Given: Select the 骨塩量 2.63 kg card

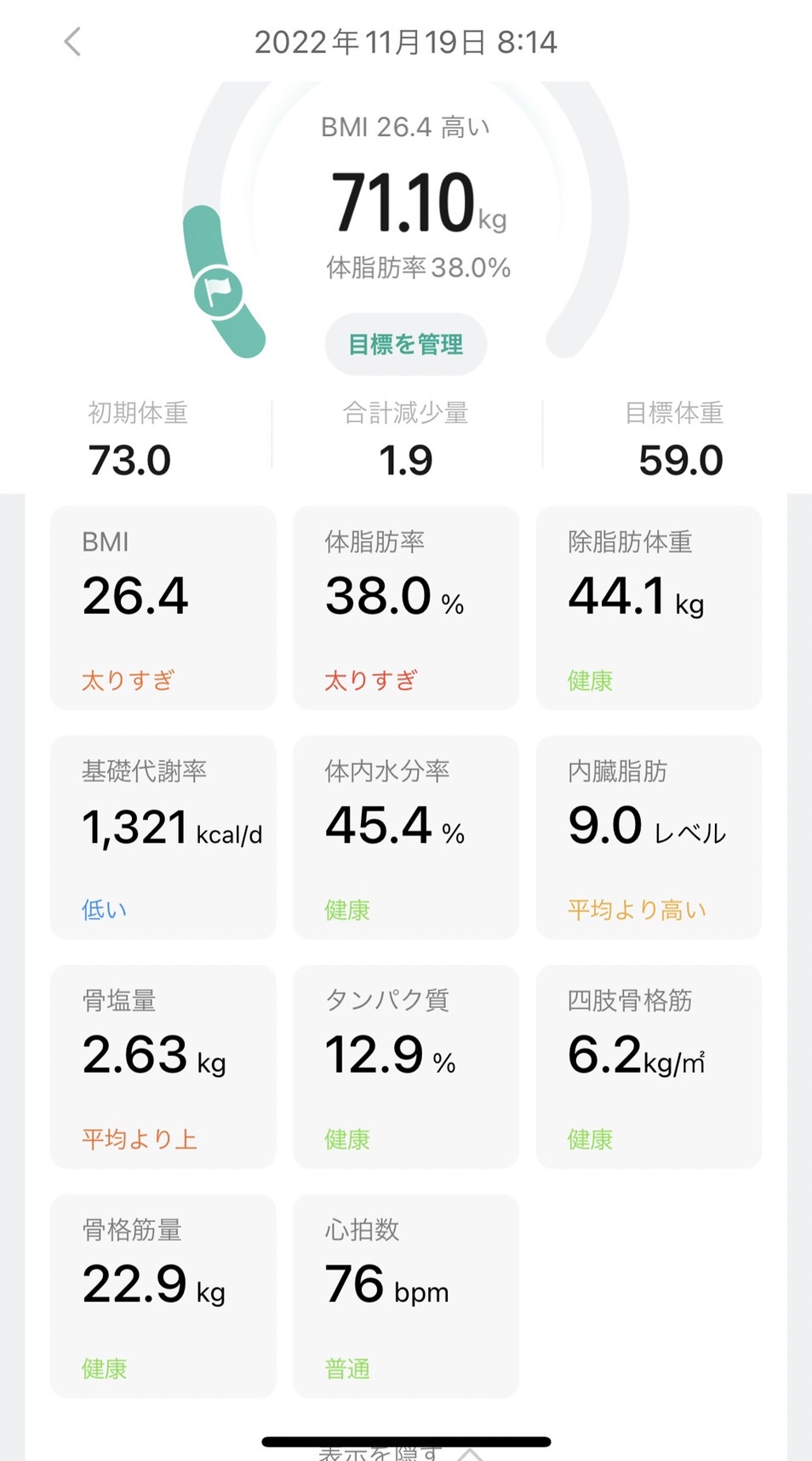Looking at the screenshot, I should coord(163,1067).
